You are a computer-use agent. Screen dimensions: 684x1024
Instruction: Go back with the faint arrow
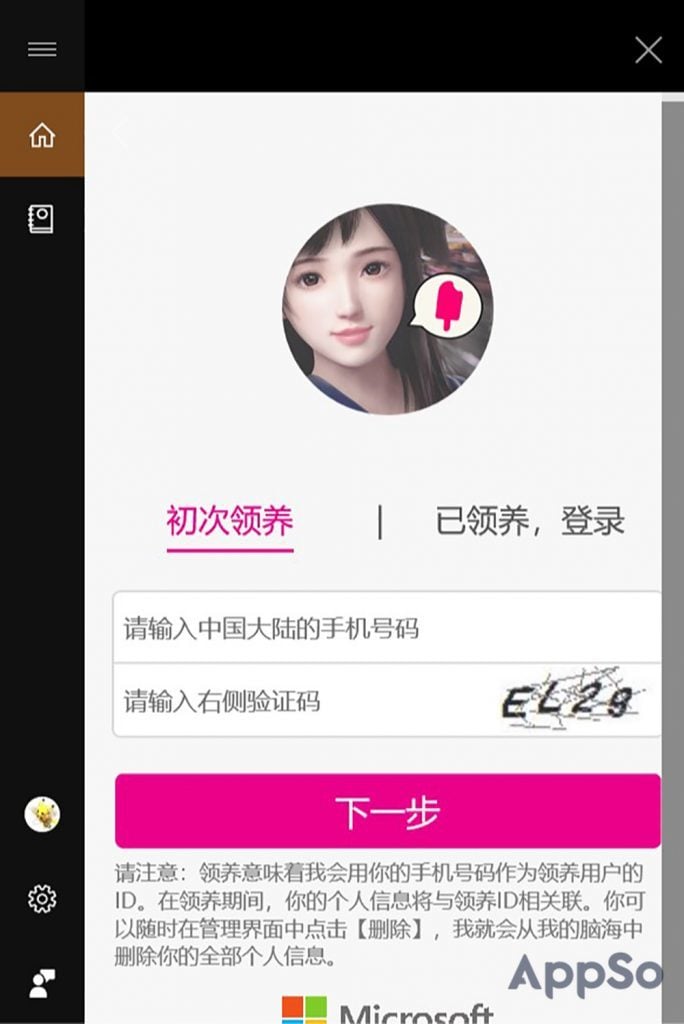[x=122, y=133]
